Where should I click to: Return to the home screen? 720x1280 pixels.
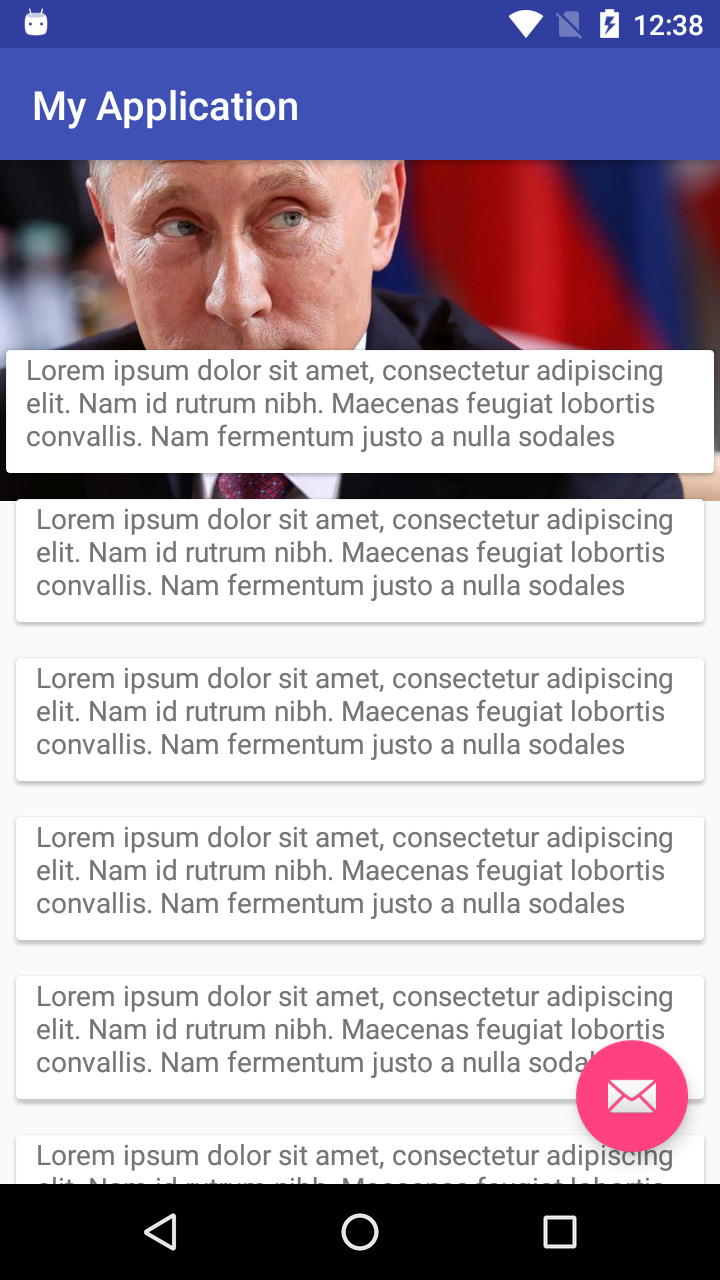click(x=360, y=1232)
